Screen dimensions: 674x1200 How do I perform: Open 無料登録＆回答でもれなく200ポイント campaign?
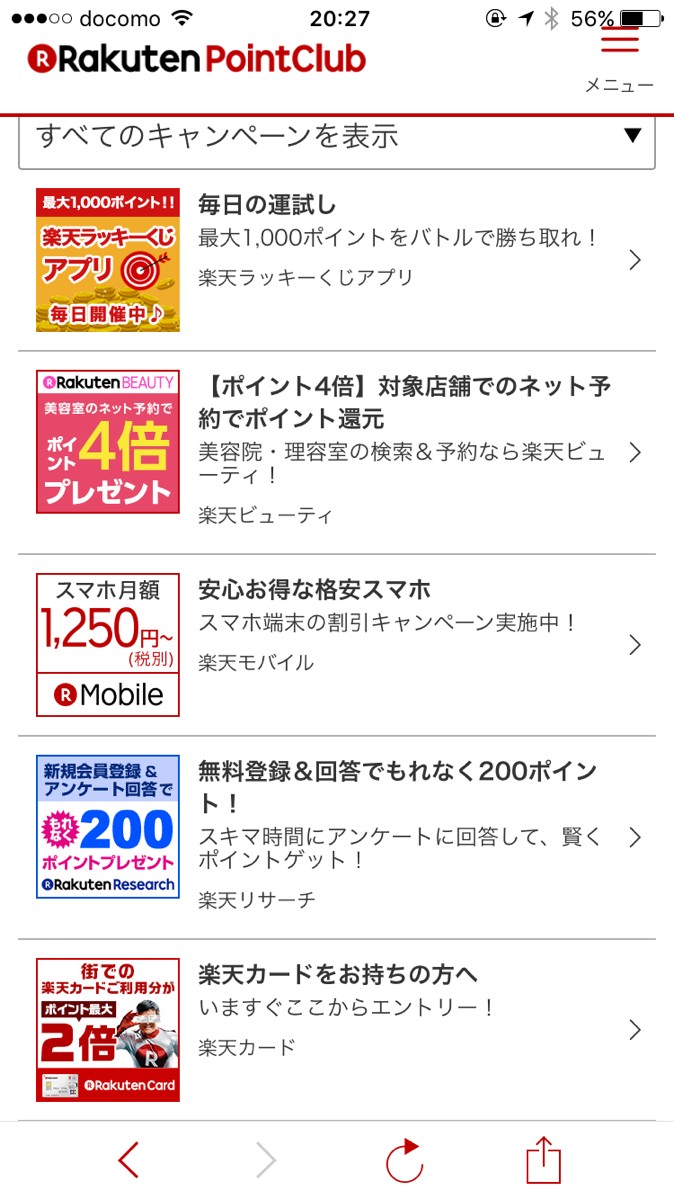tap(337, 837)
